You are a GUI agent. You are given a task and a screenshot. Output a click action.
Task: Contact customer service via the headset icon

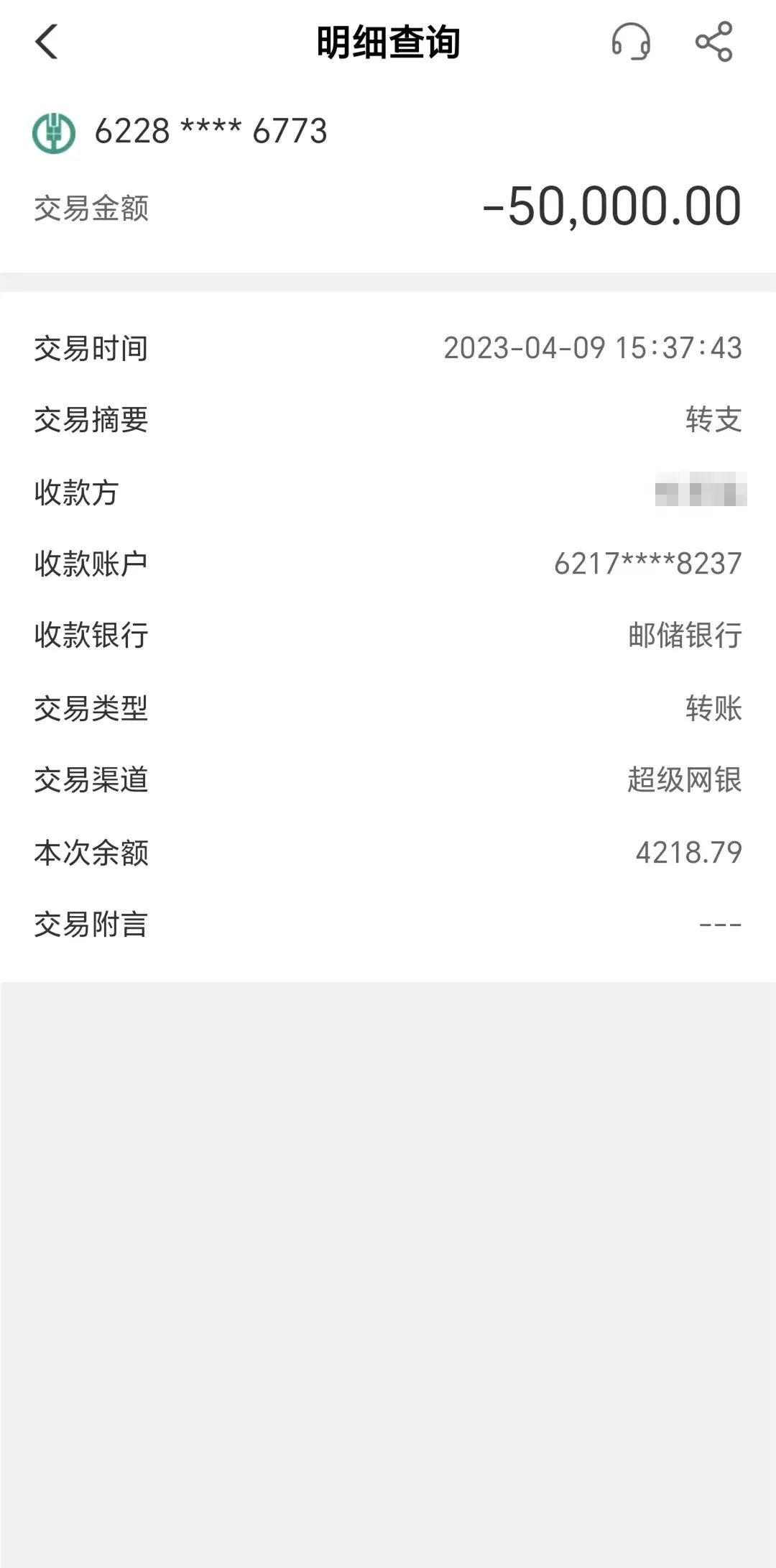(631, 42)
